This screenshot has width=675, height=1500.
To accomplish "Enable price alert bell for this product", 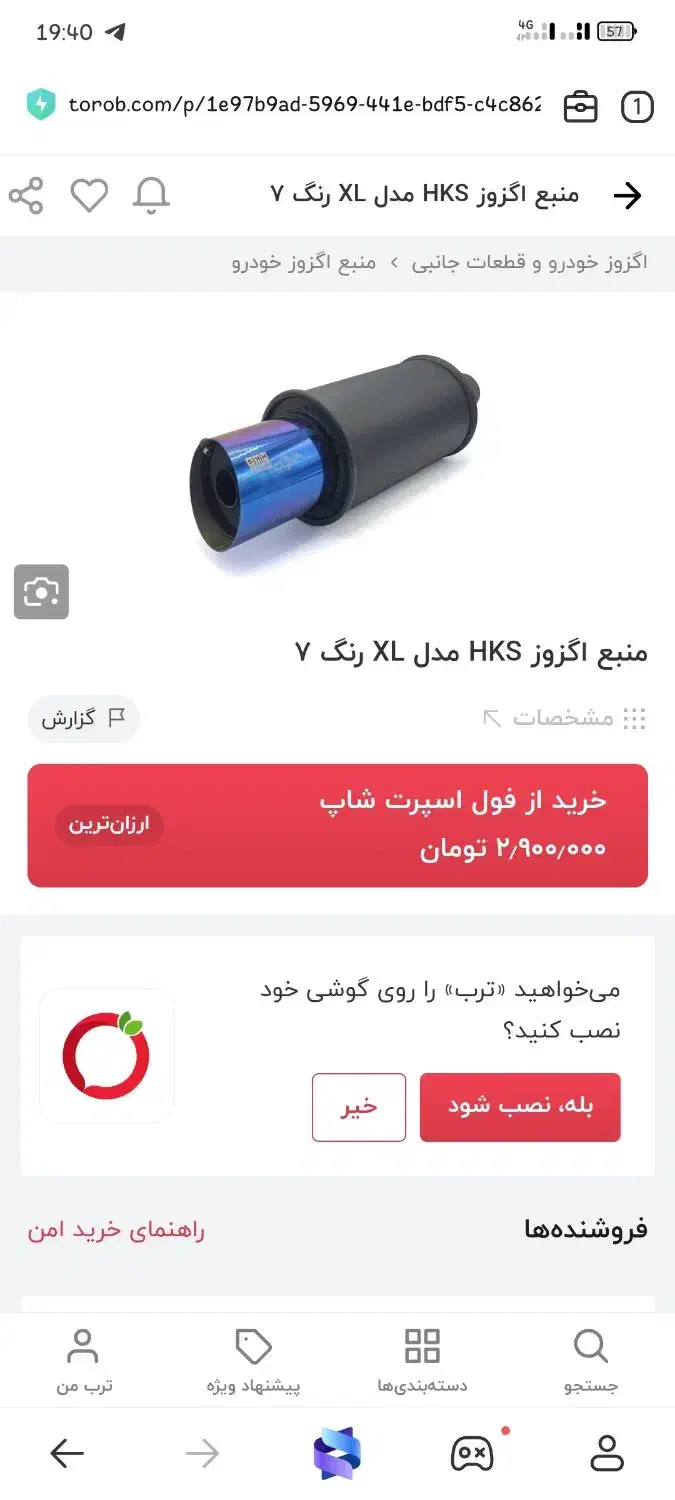I will [151, 196].
